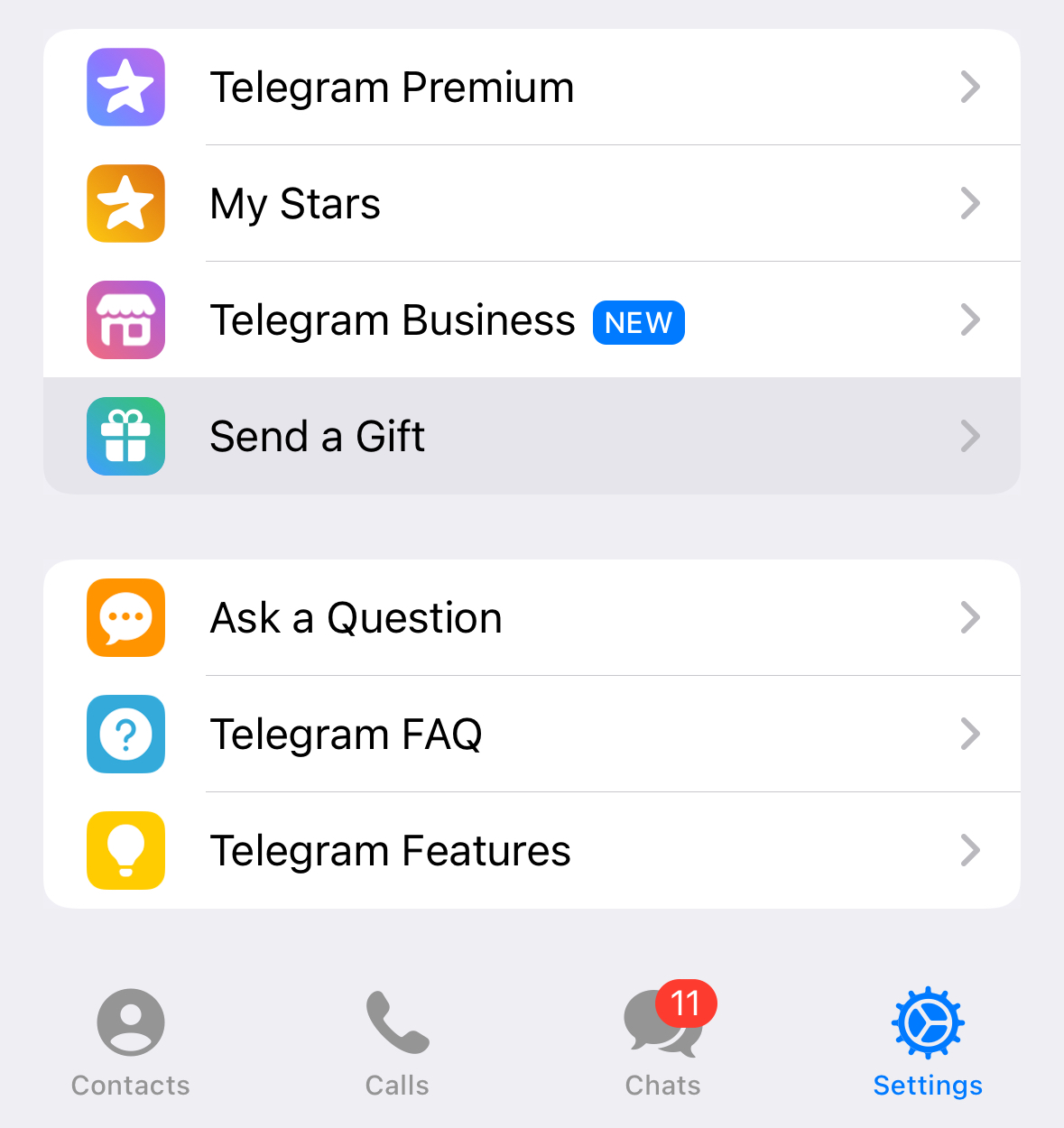Select the Telegram Features lightbulb icon
The height and width of the screenshot is (1128, 1064).
point(125,849)
